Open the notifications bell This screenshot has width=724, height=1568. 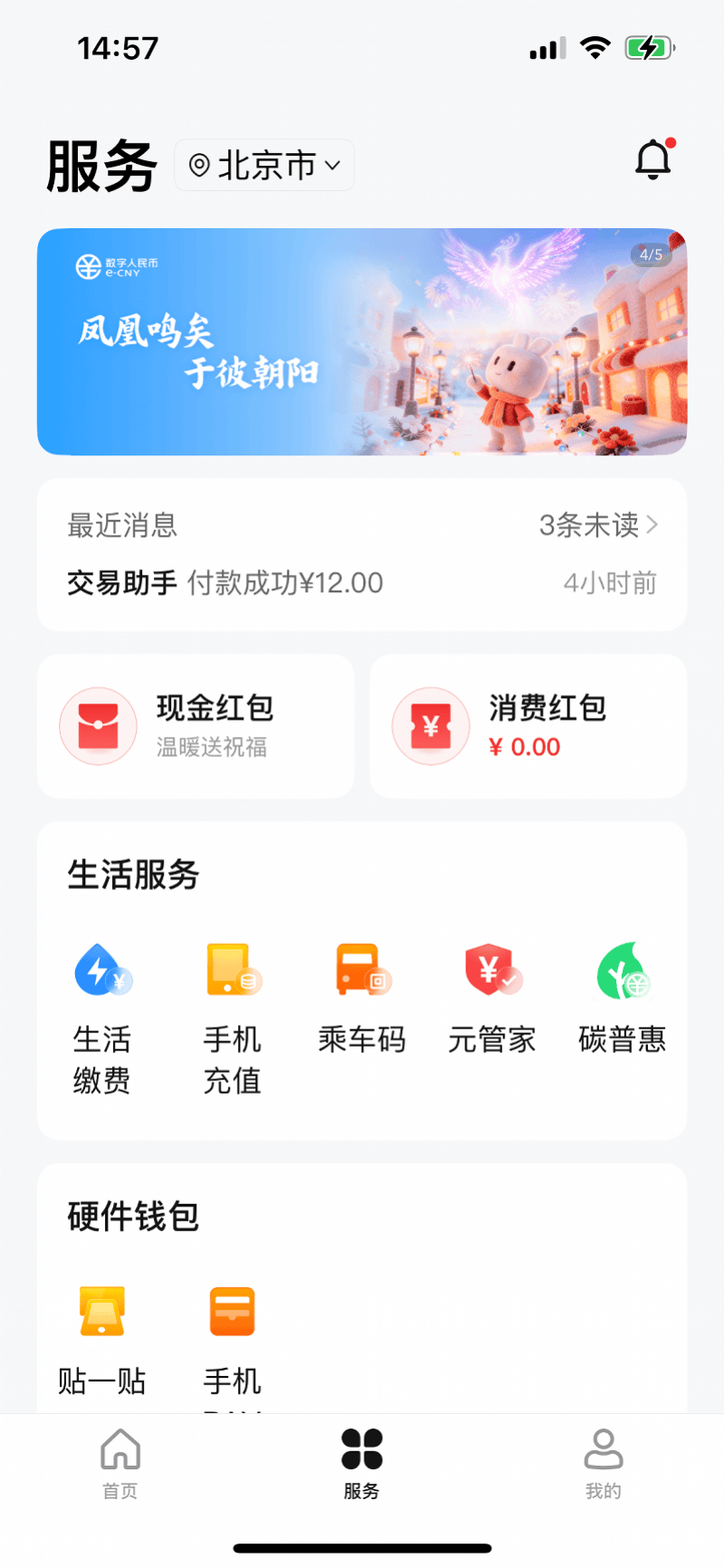[x=653, y=161]
